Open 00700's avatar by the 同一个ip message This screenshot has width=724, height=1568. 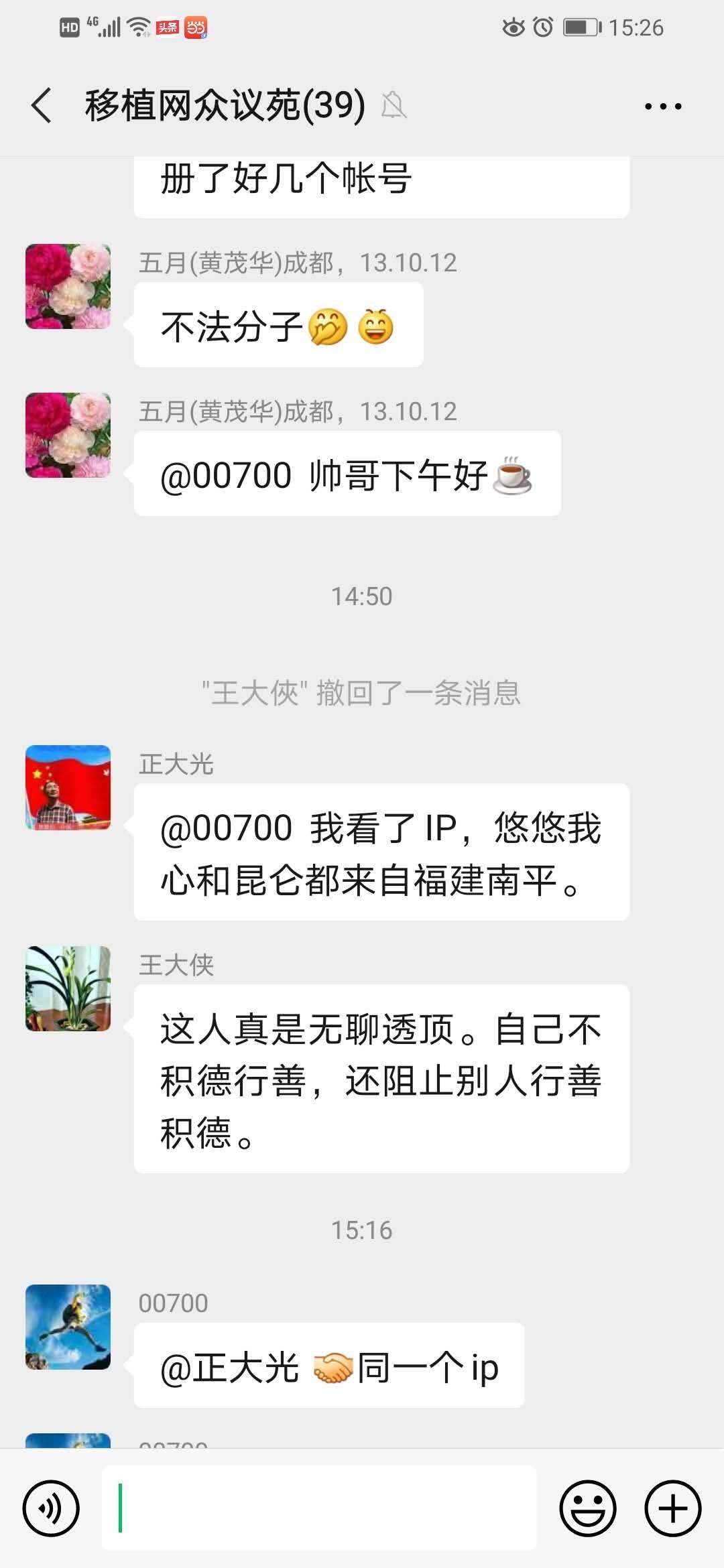[x=68, y=1327]
